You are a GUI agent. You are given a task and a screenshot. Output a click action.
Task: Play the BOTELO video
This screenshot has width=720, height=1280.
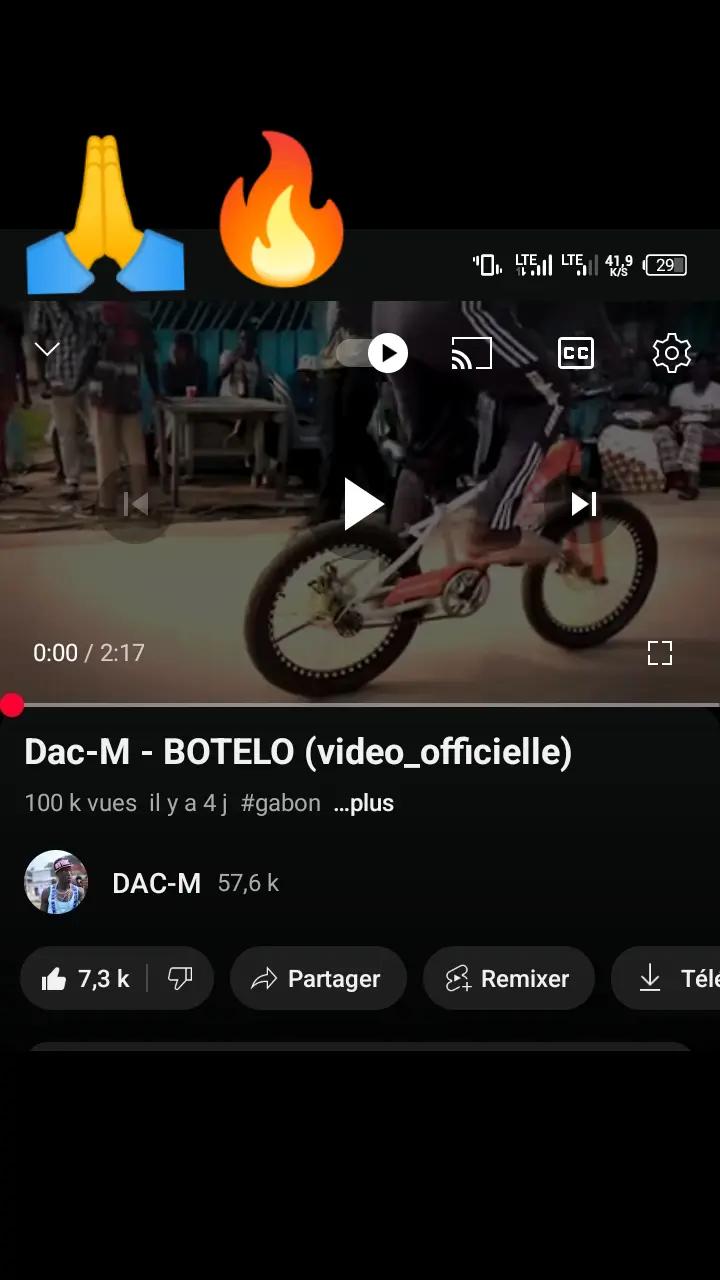(362, 504)
